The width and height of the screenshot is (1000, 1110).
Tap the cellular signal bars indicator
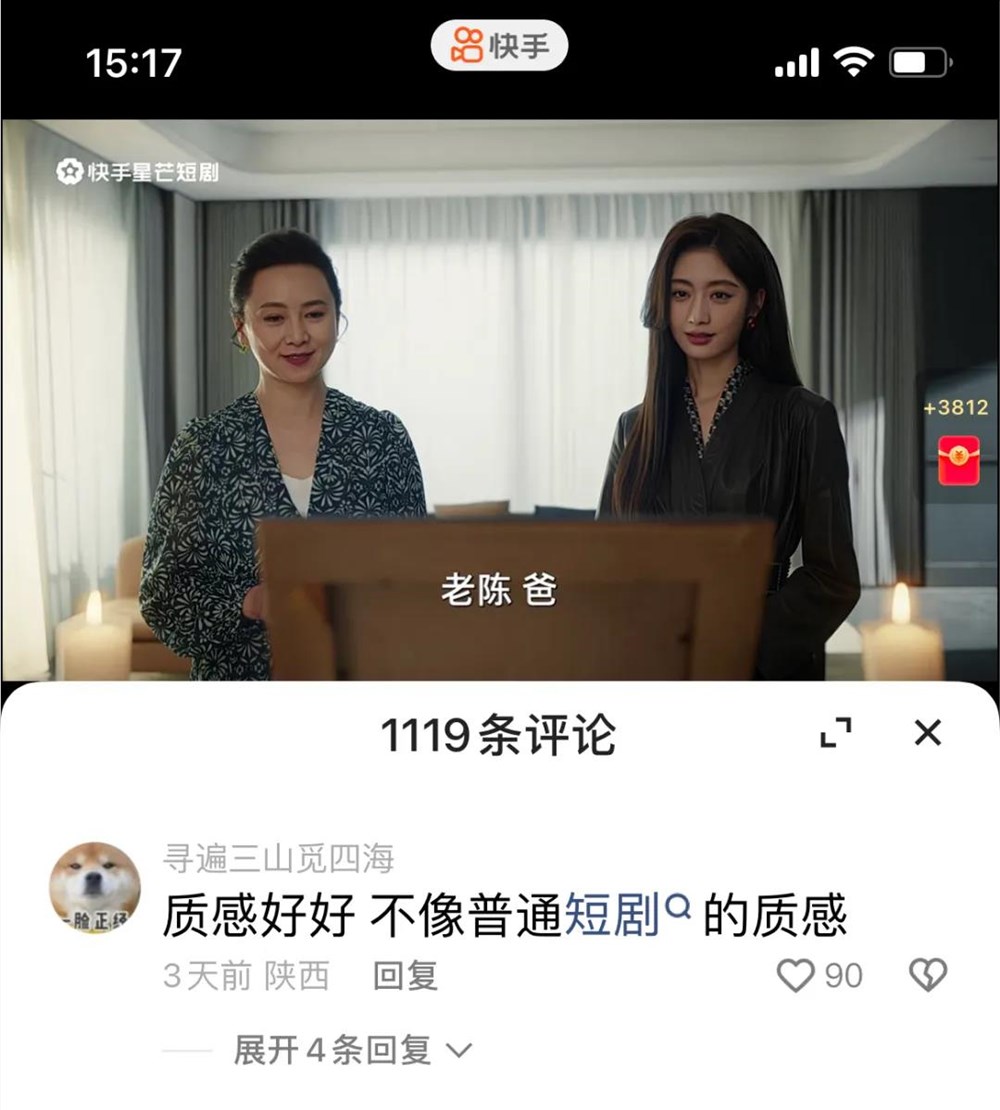(x=796, y=62)
